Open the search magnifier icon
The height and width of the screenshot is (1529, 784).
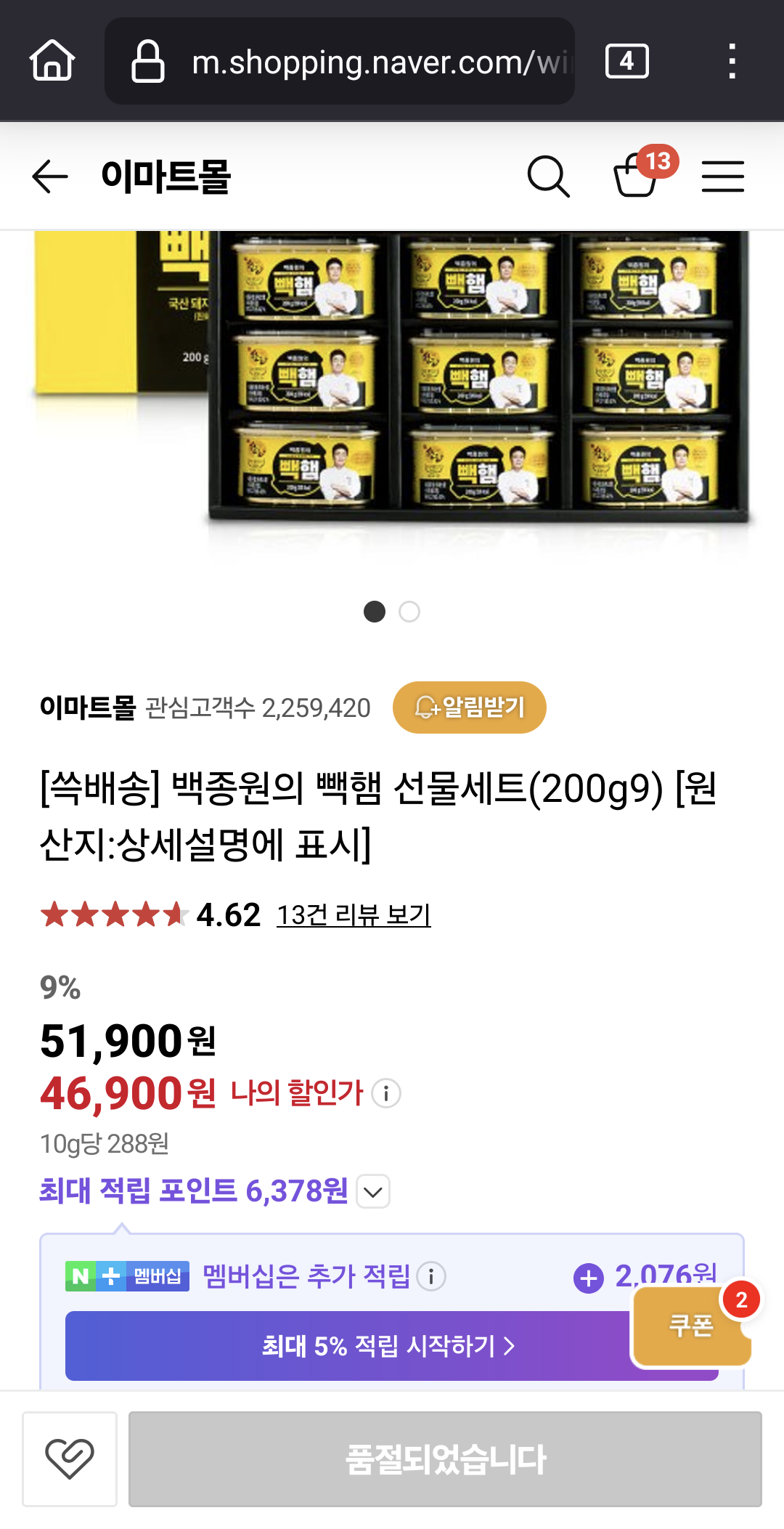pos(548,177)
